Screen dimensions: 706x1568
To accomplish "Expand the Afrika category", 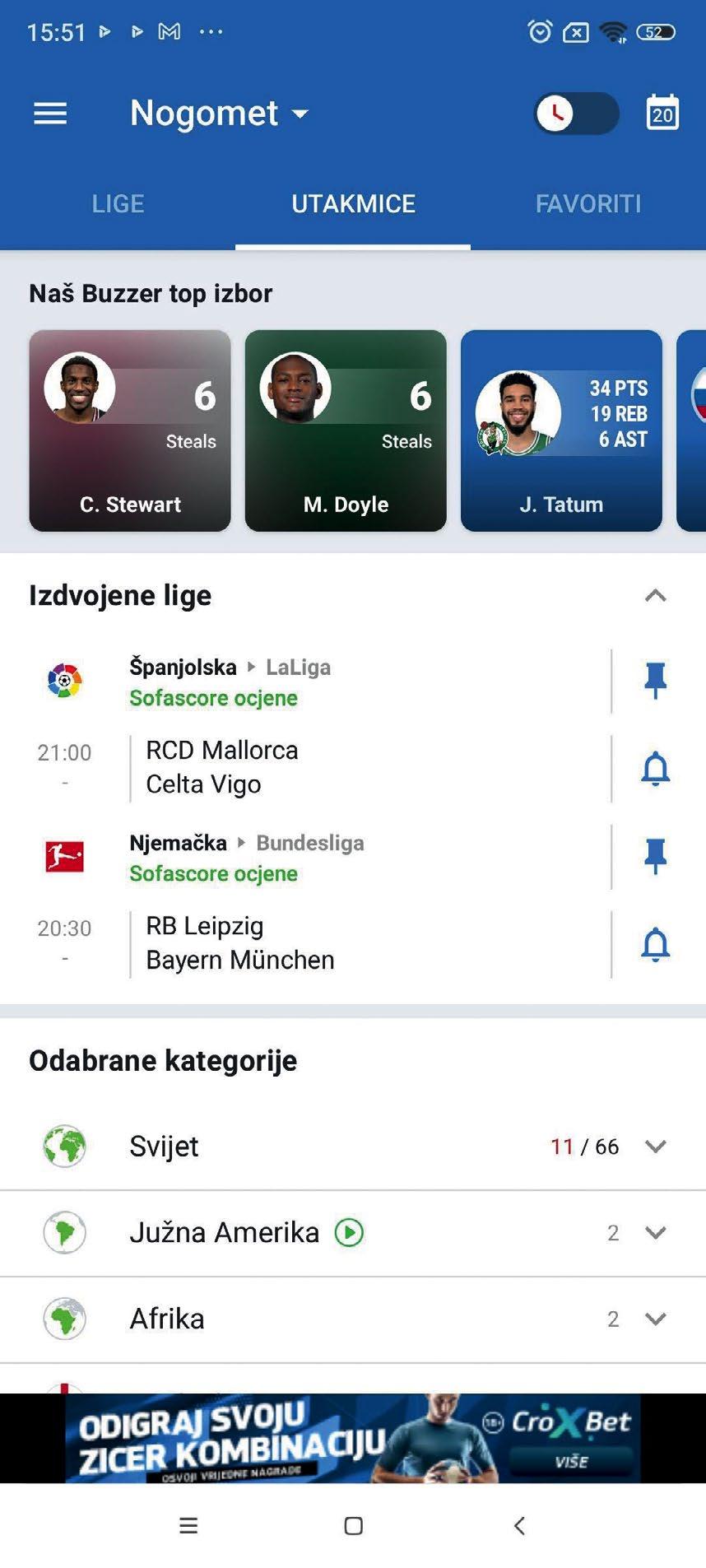I will coord(655,1319).
